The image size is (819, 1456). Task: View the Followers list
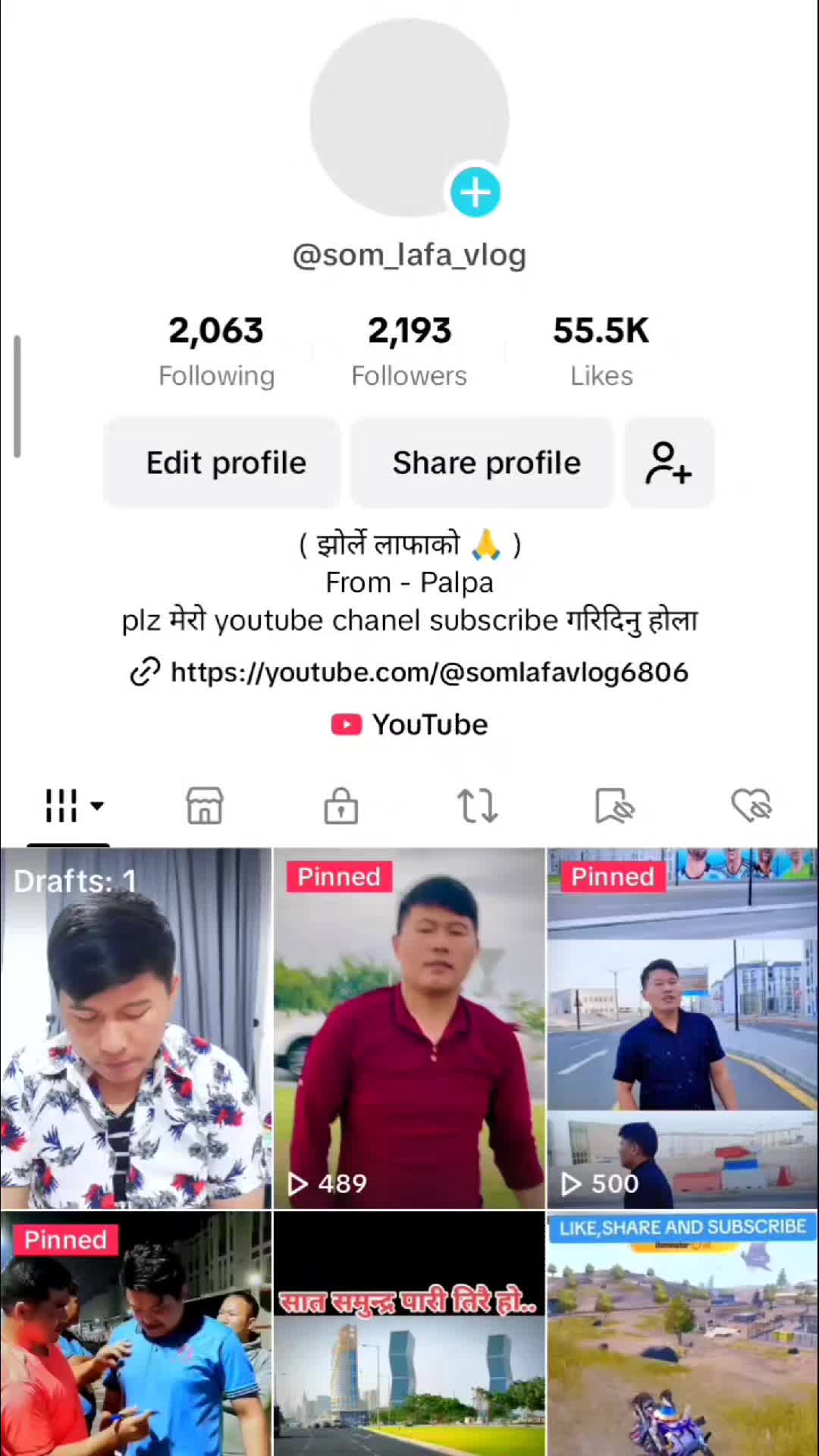(x=409, y=351)
